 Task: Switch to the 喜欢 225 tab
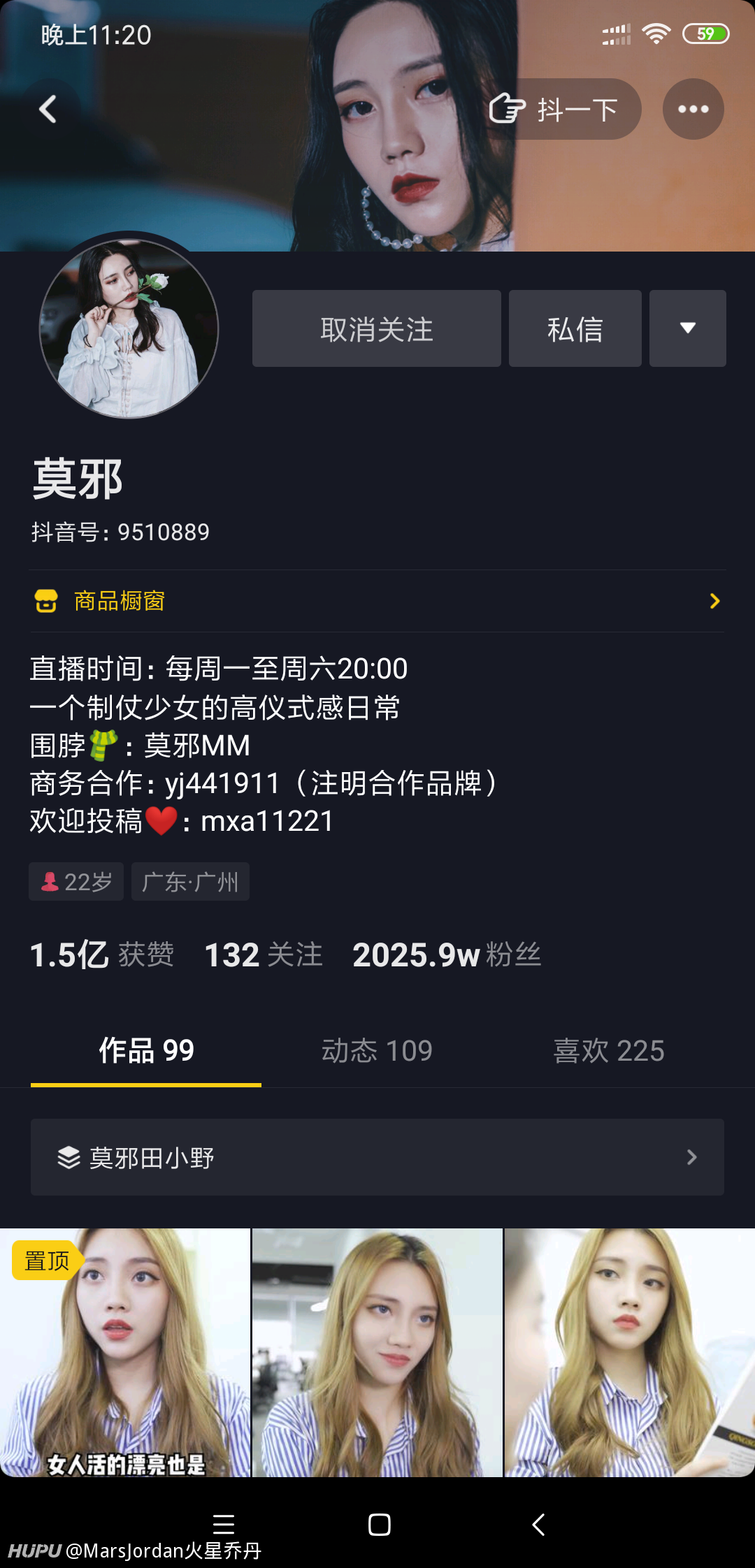[609, 1051]
